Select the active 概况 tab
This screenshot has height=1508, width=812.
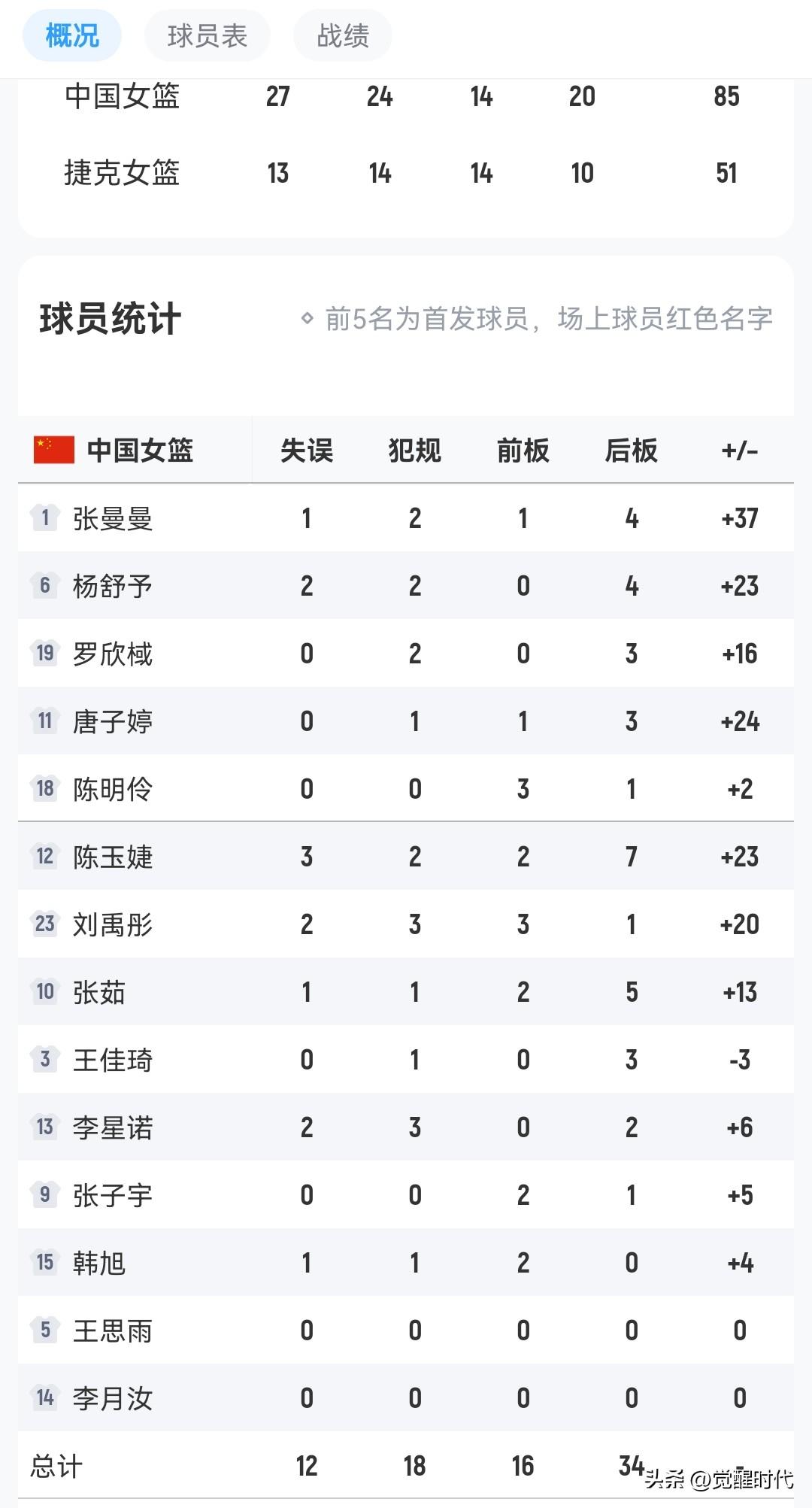tap(73, 34)
